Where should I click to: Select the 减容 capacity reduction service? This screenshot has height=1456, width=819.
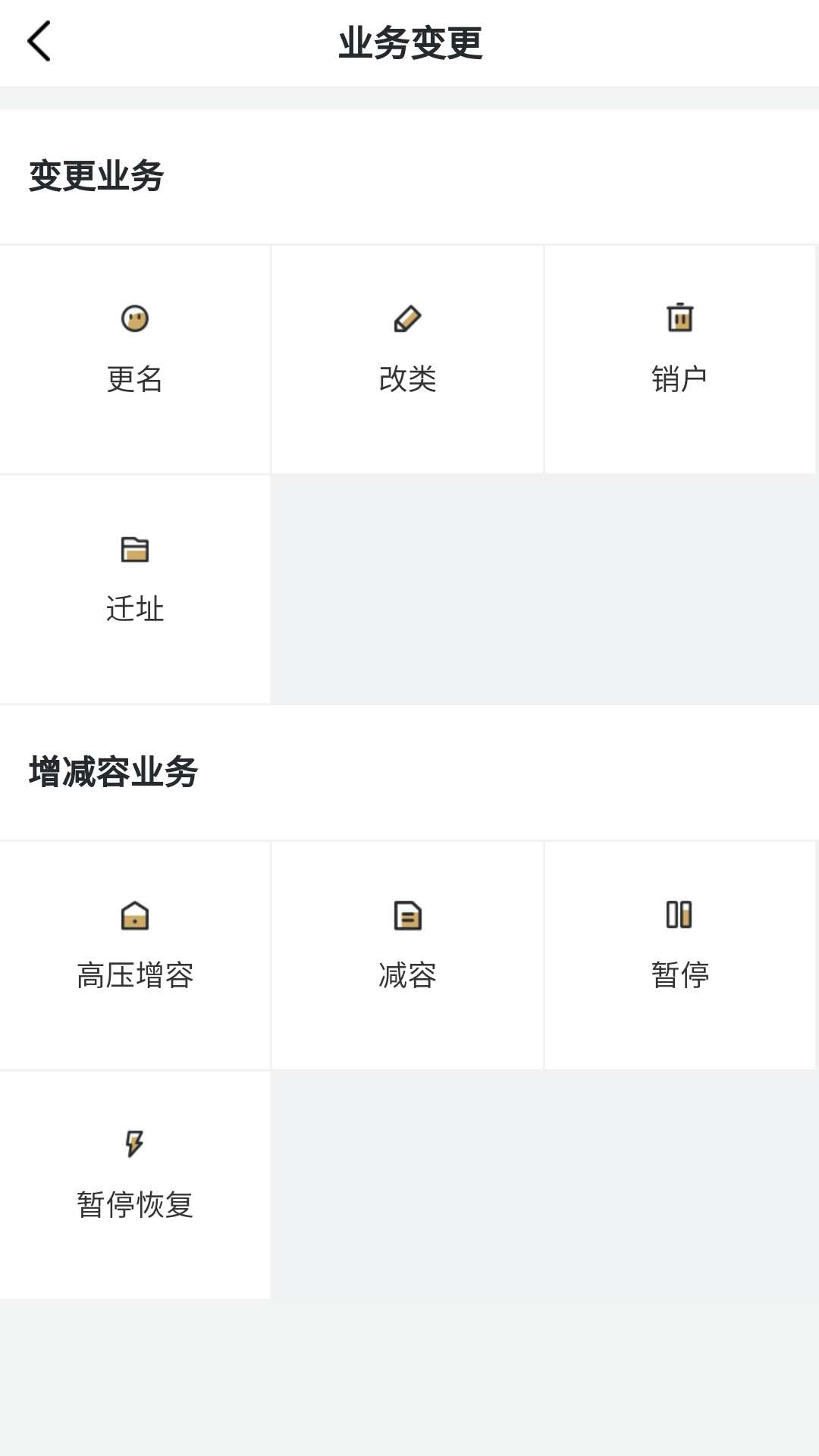(407, 952)
